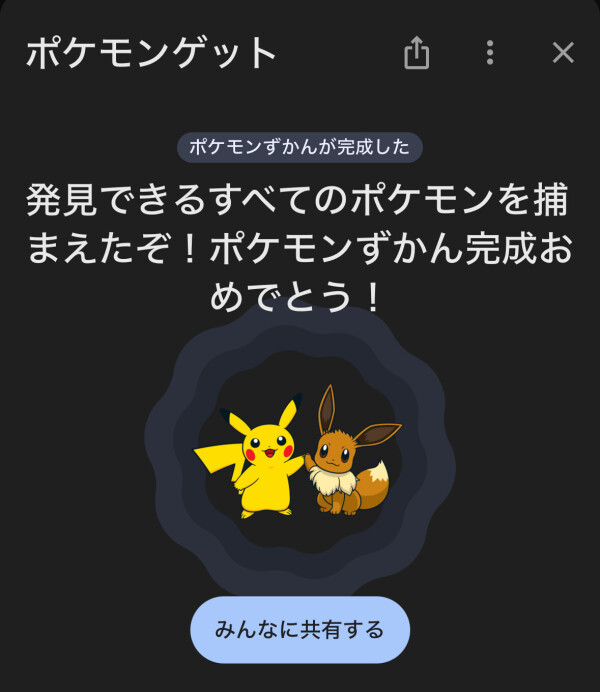Close the ポケモンゲット panel
Viewport: 600px width, 692px height.
click(563, 53)
